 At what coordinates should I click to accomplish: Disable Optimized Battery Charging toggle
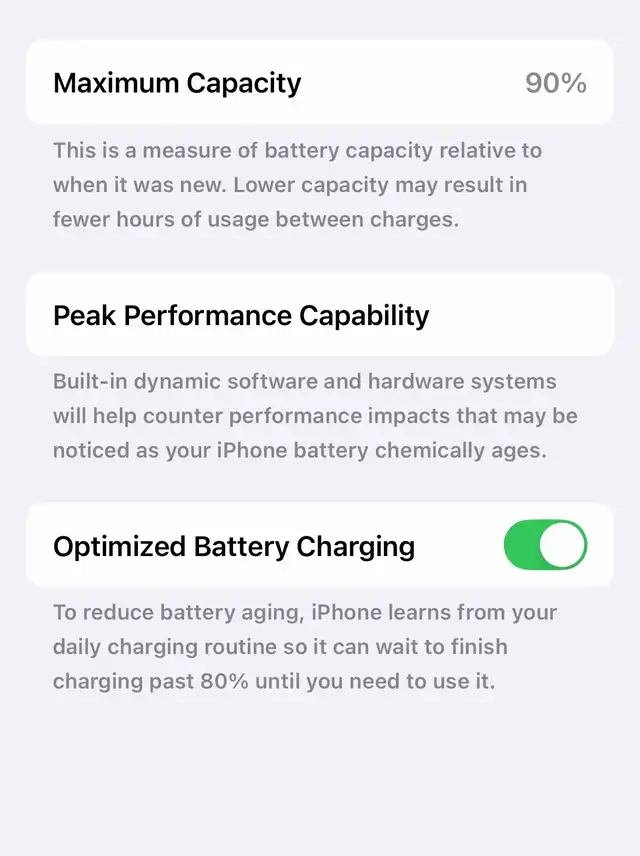click(x=545, y=546)
